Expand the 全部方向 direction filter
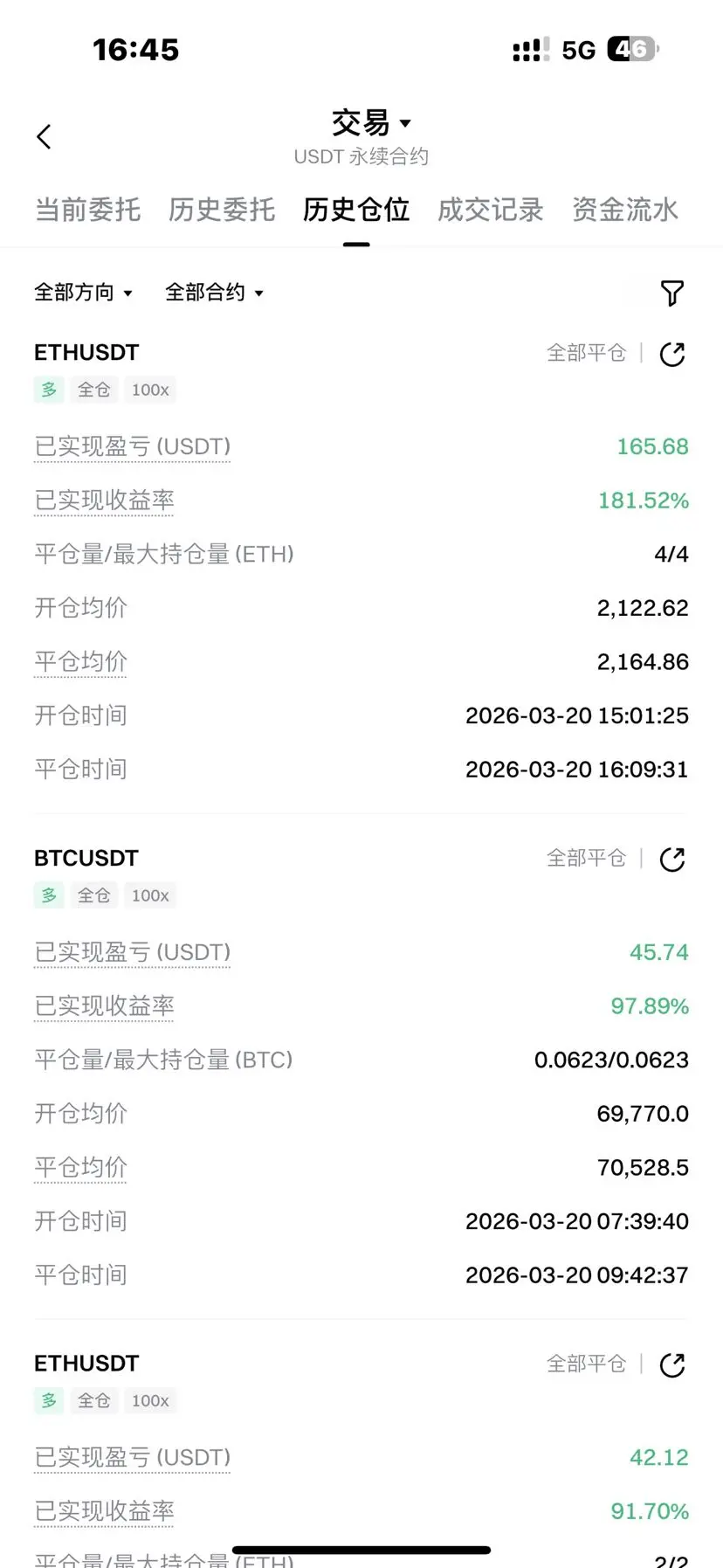Viewport: 723px width, 1568px height. click(x=83, y=293)
